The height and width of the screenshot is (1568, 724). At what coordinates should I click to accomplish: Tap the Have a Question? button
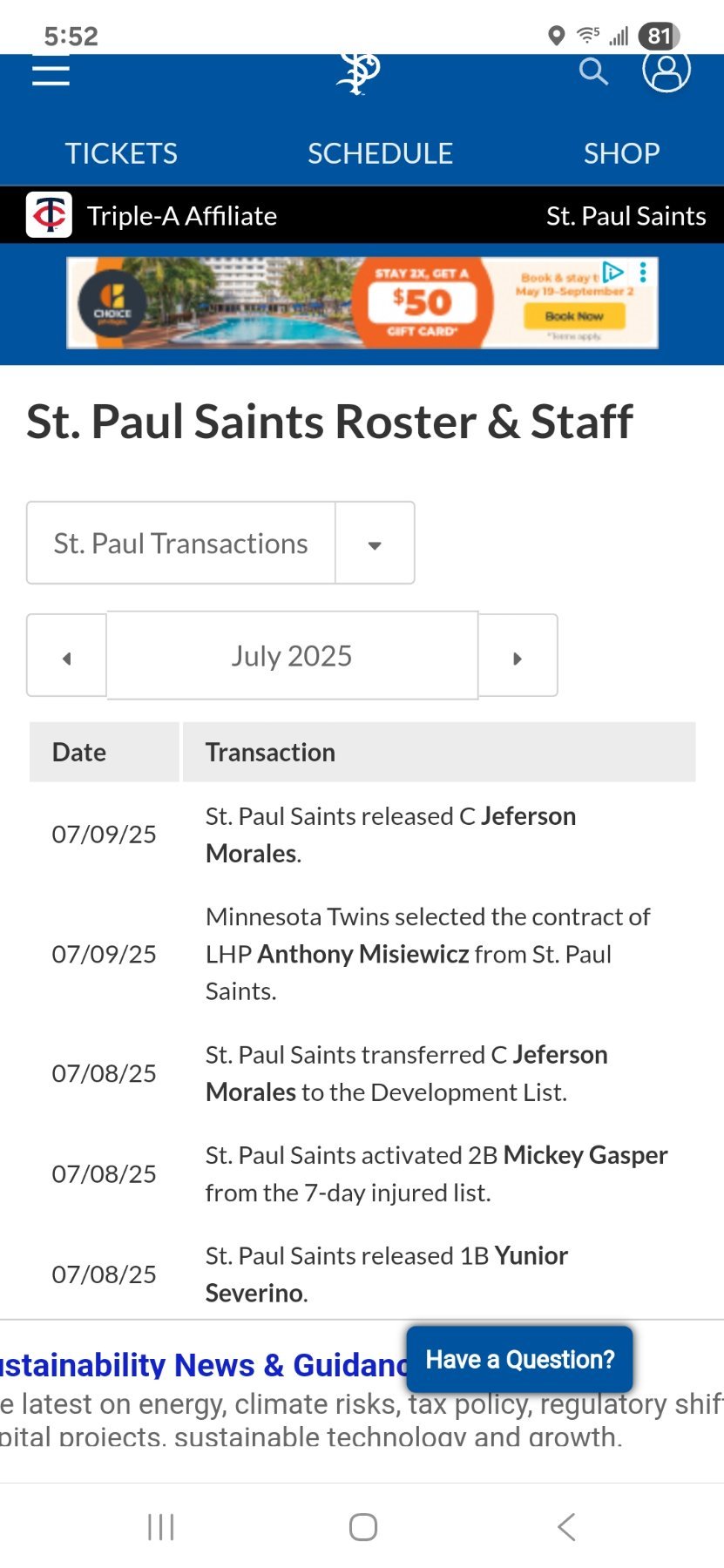pos(519,1360)
